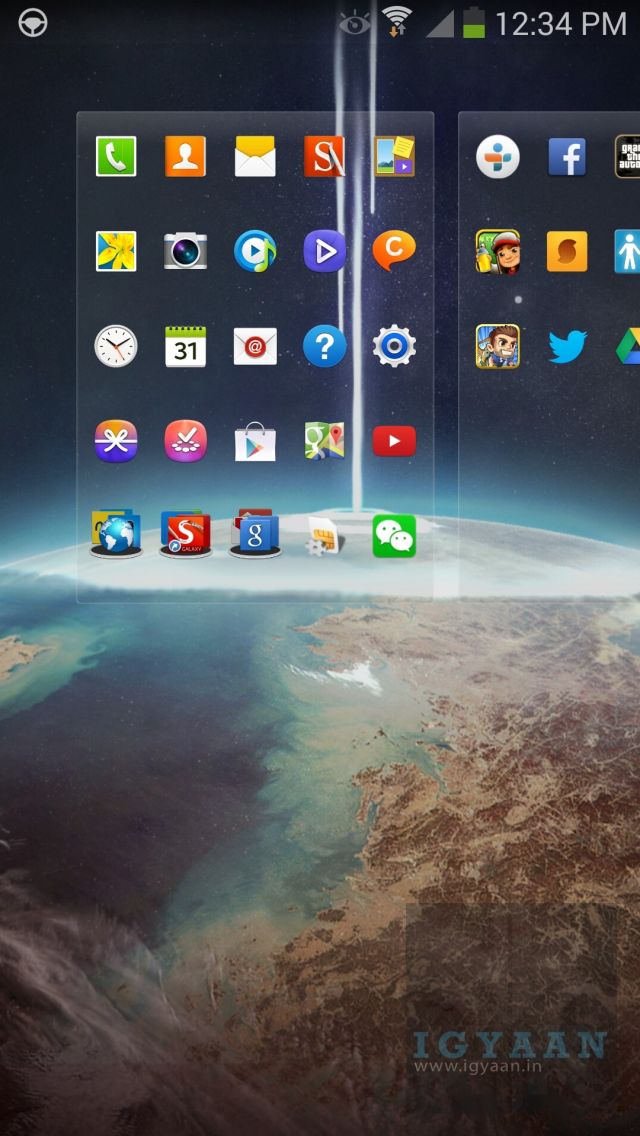Open the Phone dialer app
The height and width of the screenshot is (1136, 640).
(116, 157)
